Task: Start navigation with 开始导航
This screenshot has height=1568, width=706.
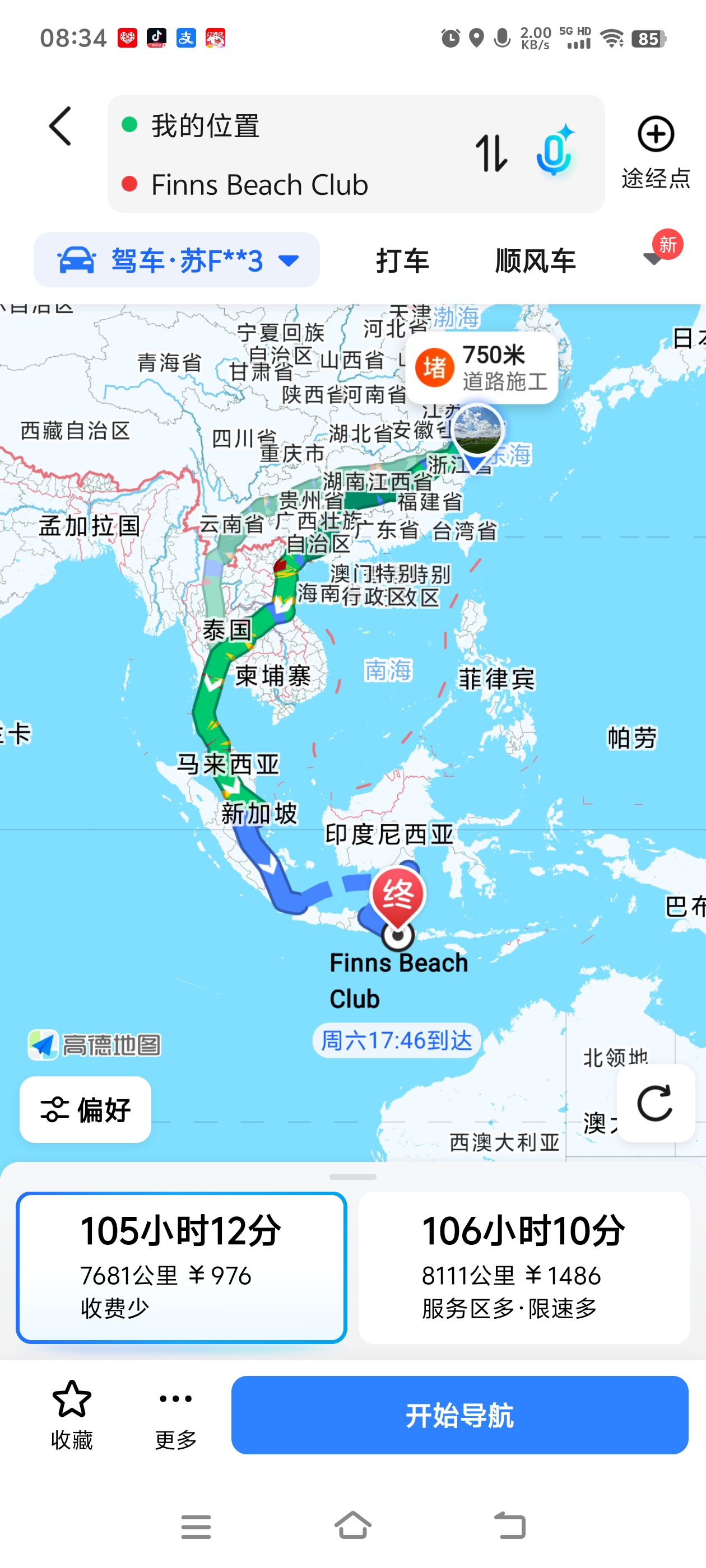Action: coord(460,1415)
